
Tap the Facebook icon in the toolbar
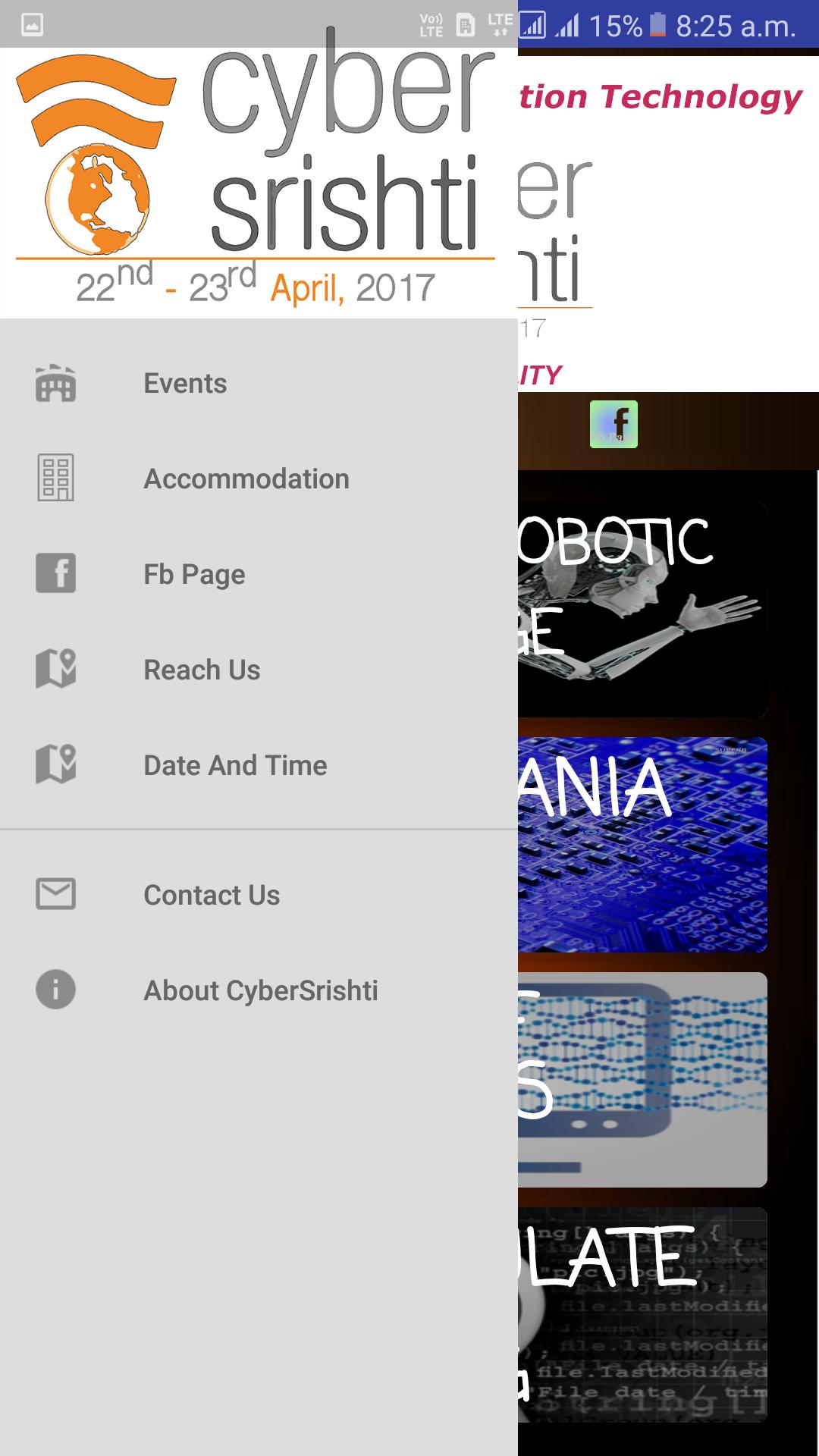click(x=613, y=425)
